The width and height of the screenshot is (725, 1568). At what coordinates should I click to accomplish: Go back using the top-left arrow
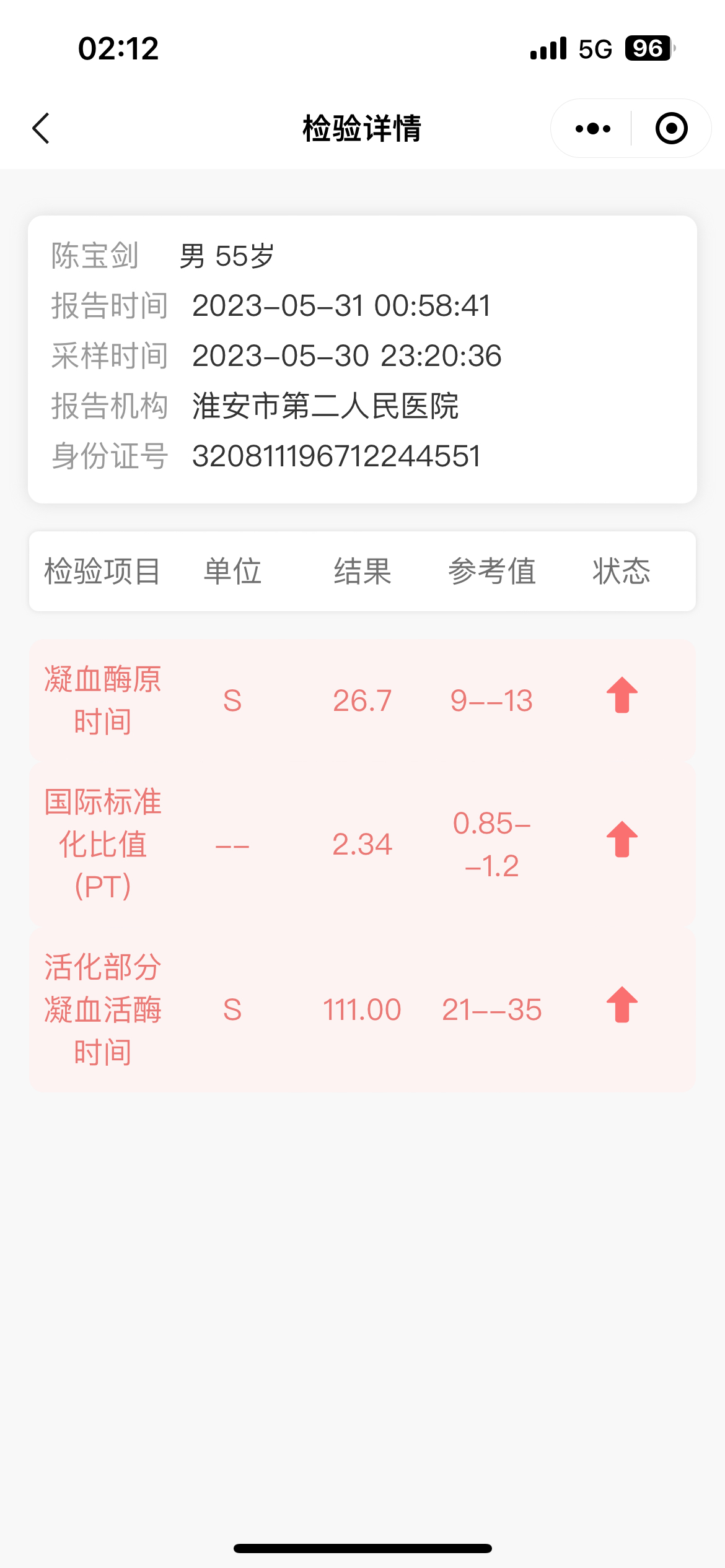[41, 128]
